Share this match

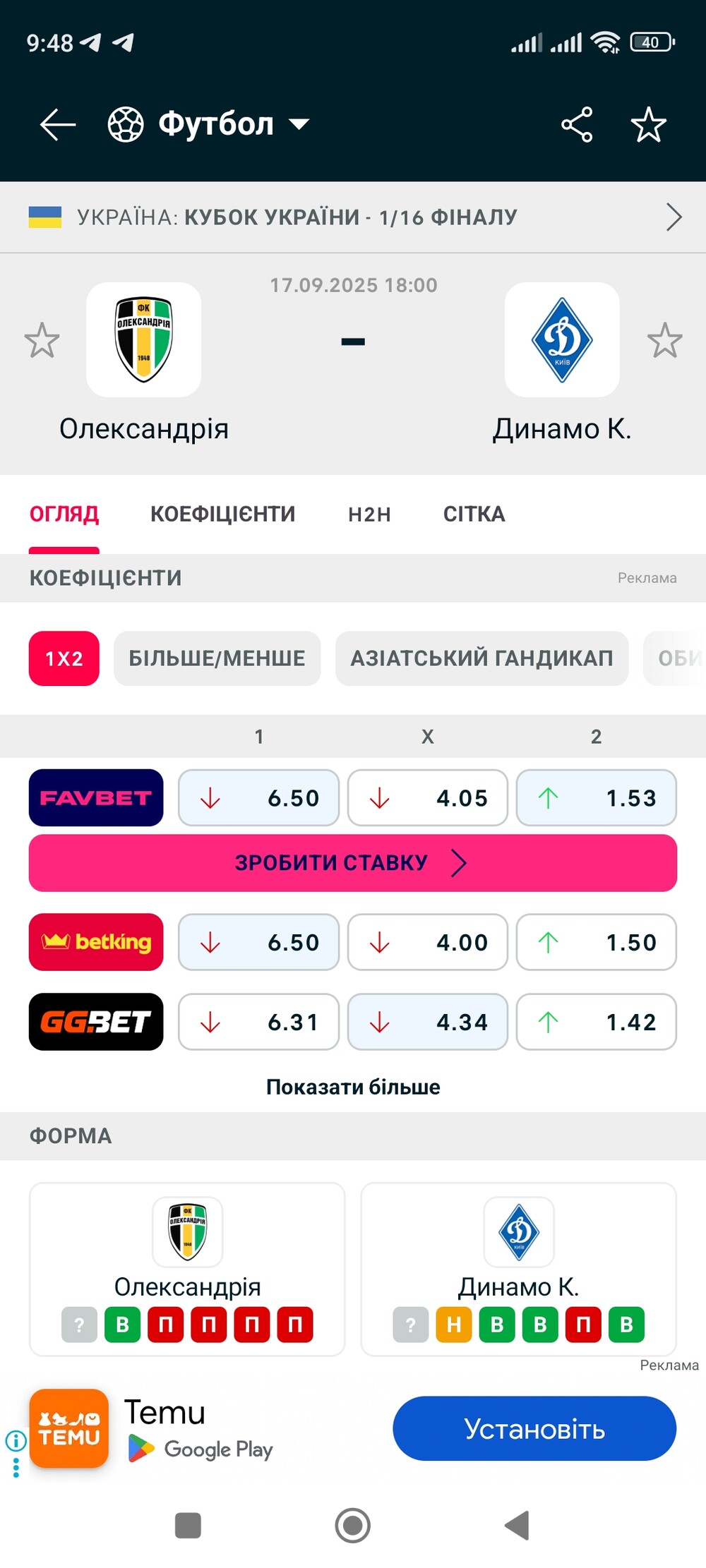[x=577, y=125]
